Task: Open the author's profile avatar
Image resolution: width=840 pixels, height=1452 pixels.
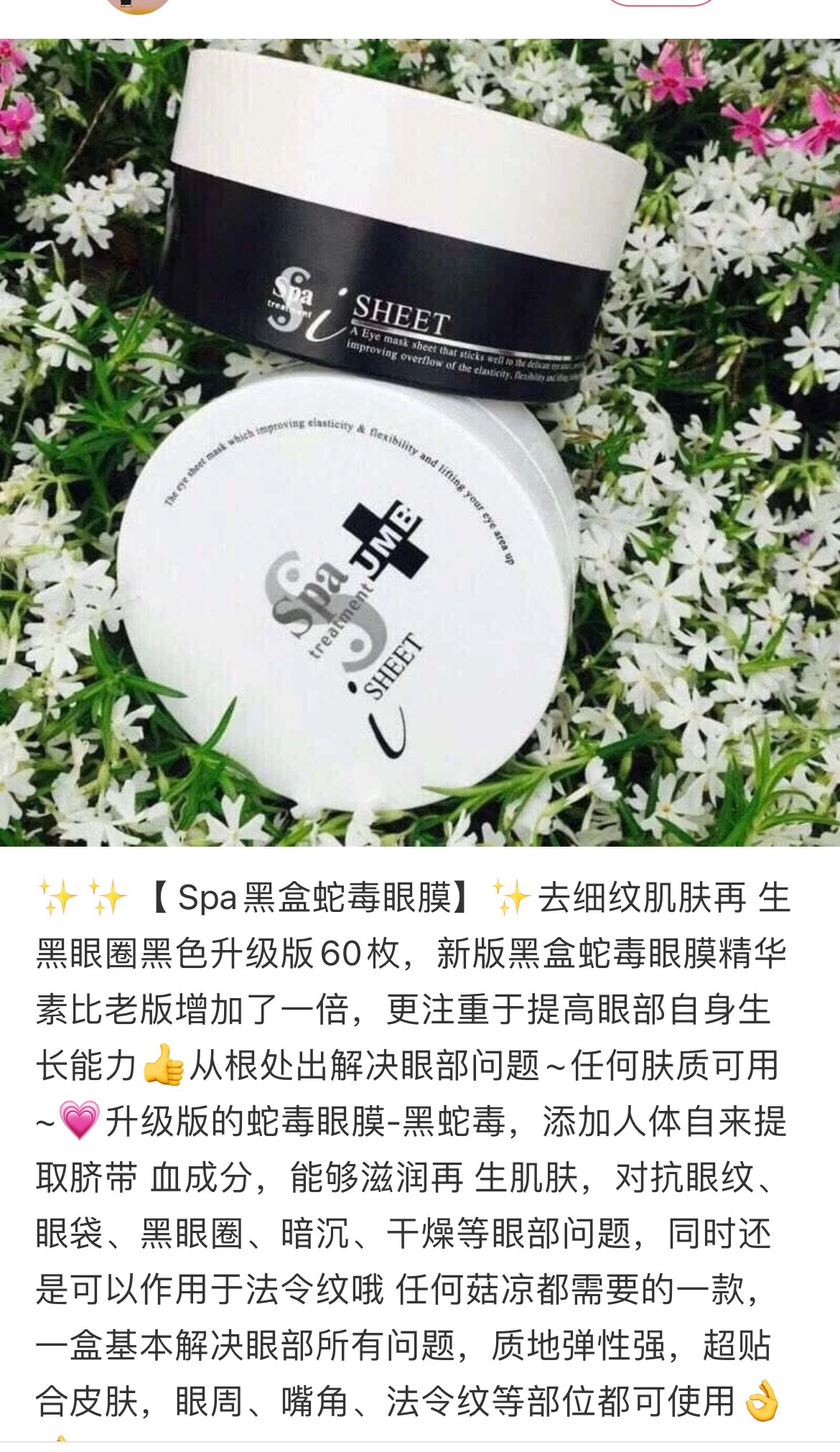Action: coord(138,6)
